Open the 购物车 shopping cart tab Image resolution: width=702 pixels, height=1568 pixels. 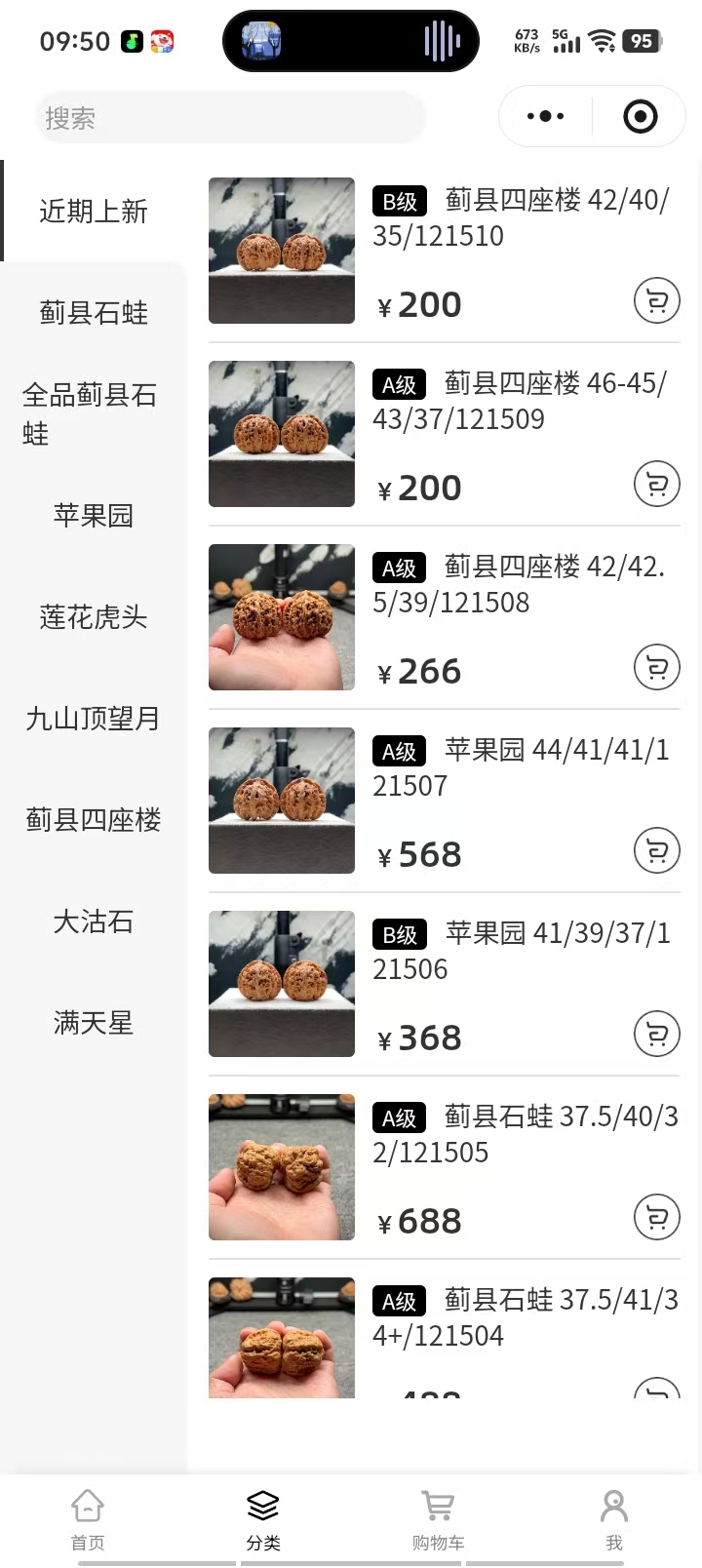coord(438,1518)
